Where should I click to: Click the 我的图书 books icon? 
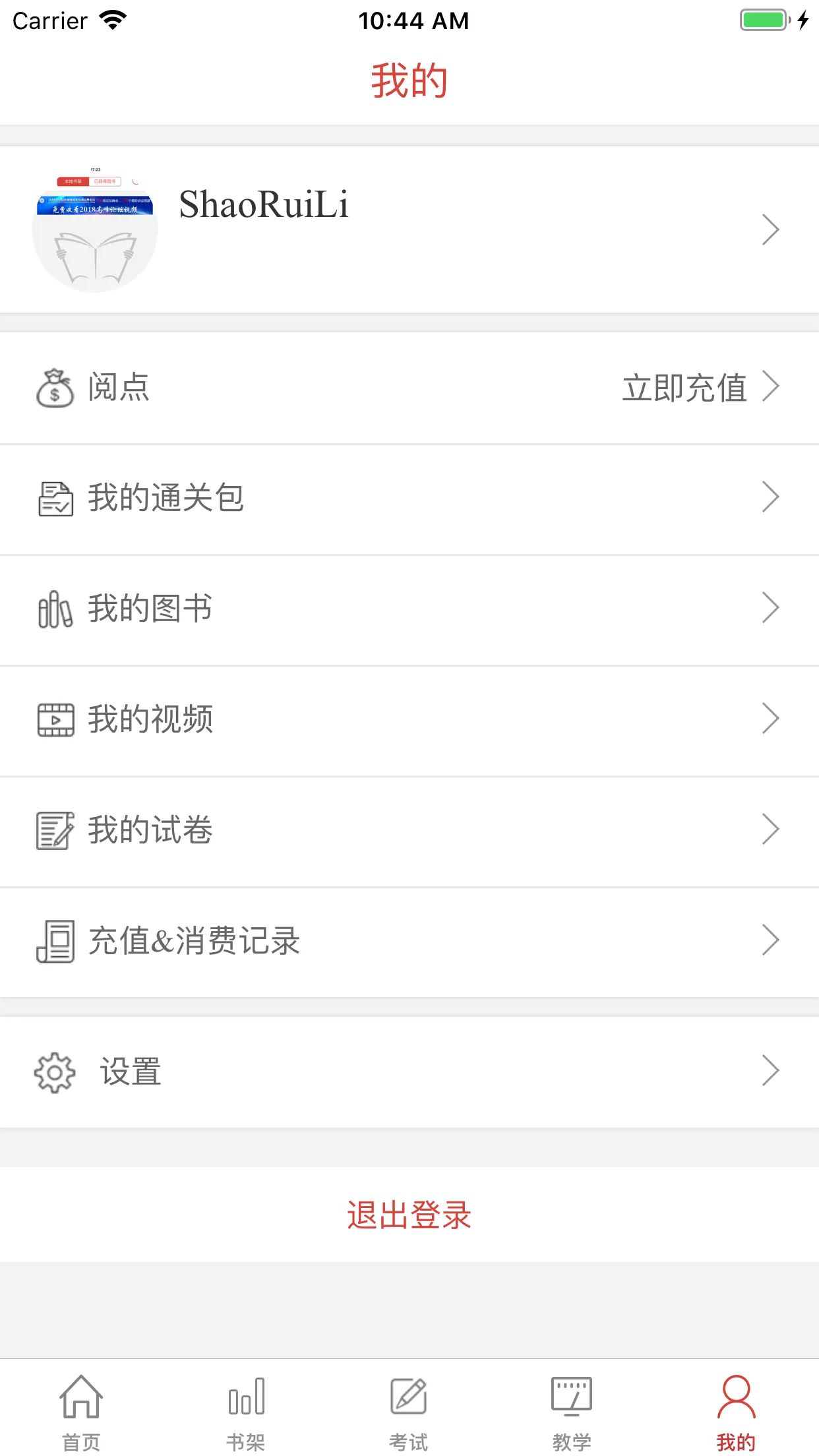[55, 609]
